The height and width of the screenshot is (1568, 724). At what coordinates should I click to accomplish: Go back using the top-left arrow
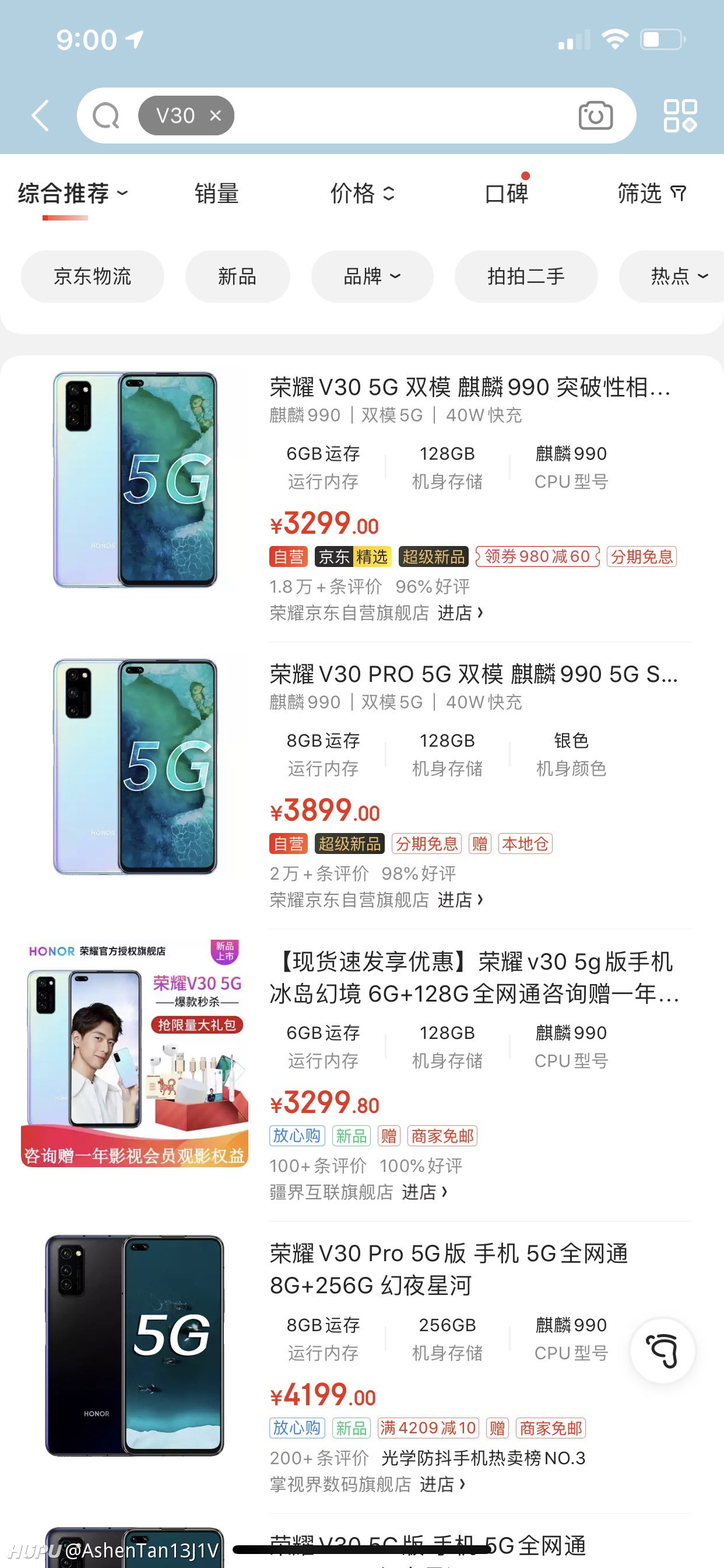(x=40, y=116)
